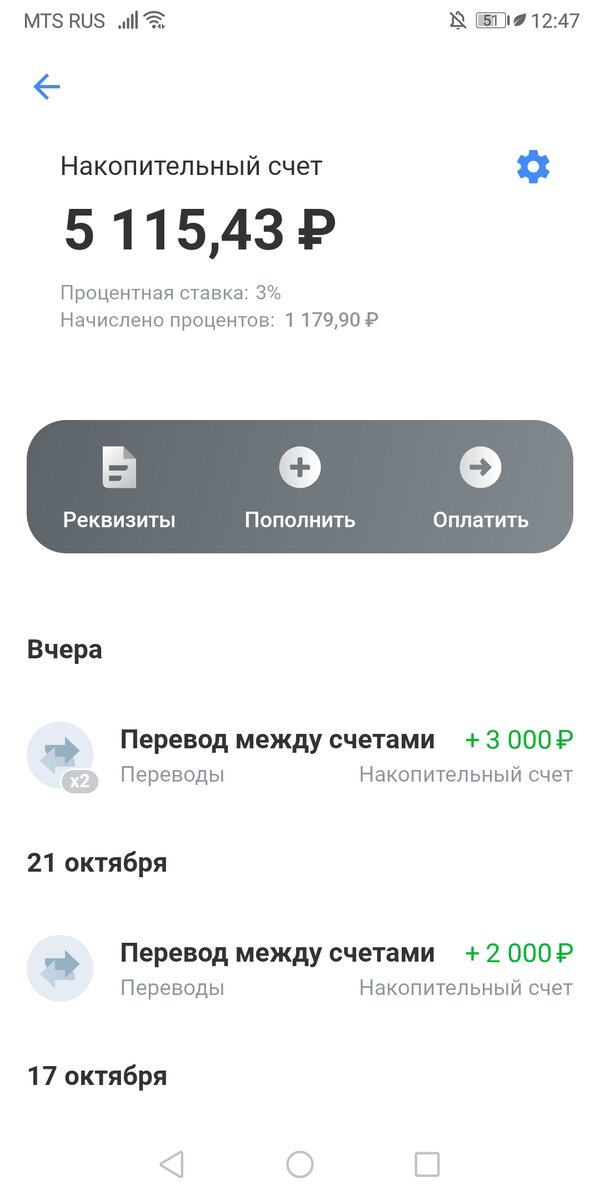Screen dimensions: 600x1200
Task: Open the recent apps overview
Action: pos(427,1164)
